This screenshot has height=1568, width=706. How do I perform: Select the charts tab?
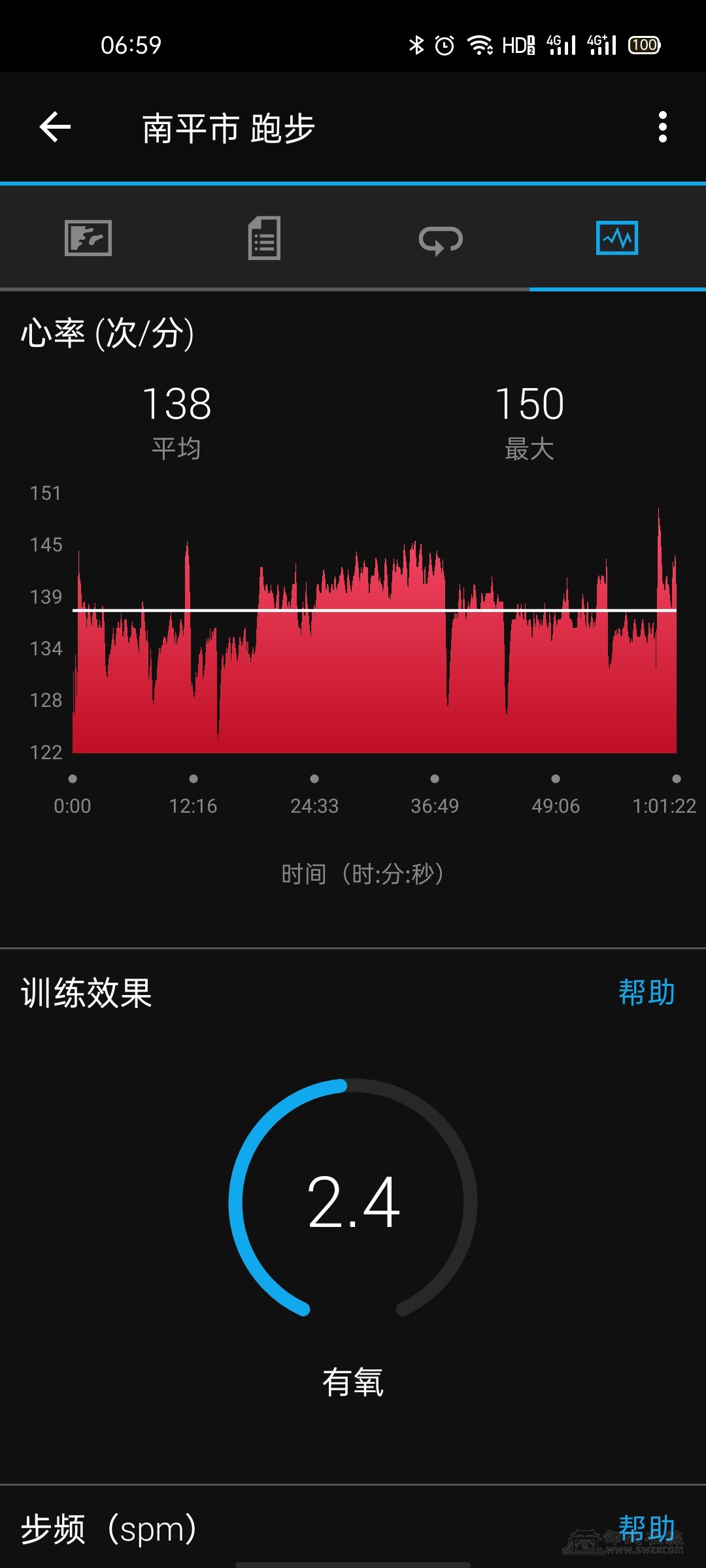(x=617, y=238)
